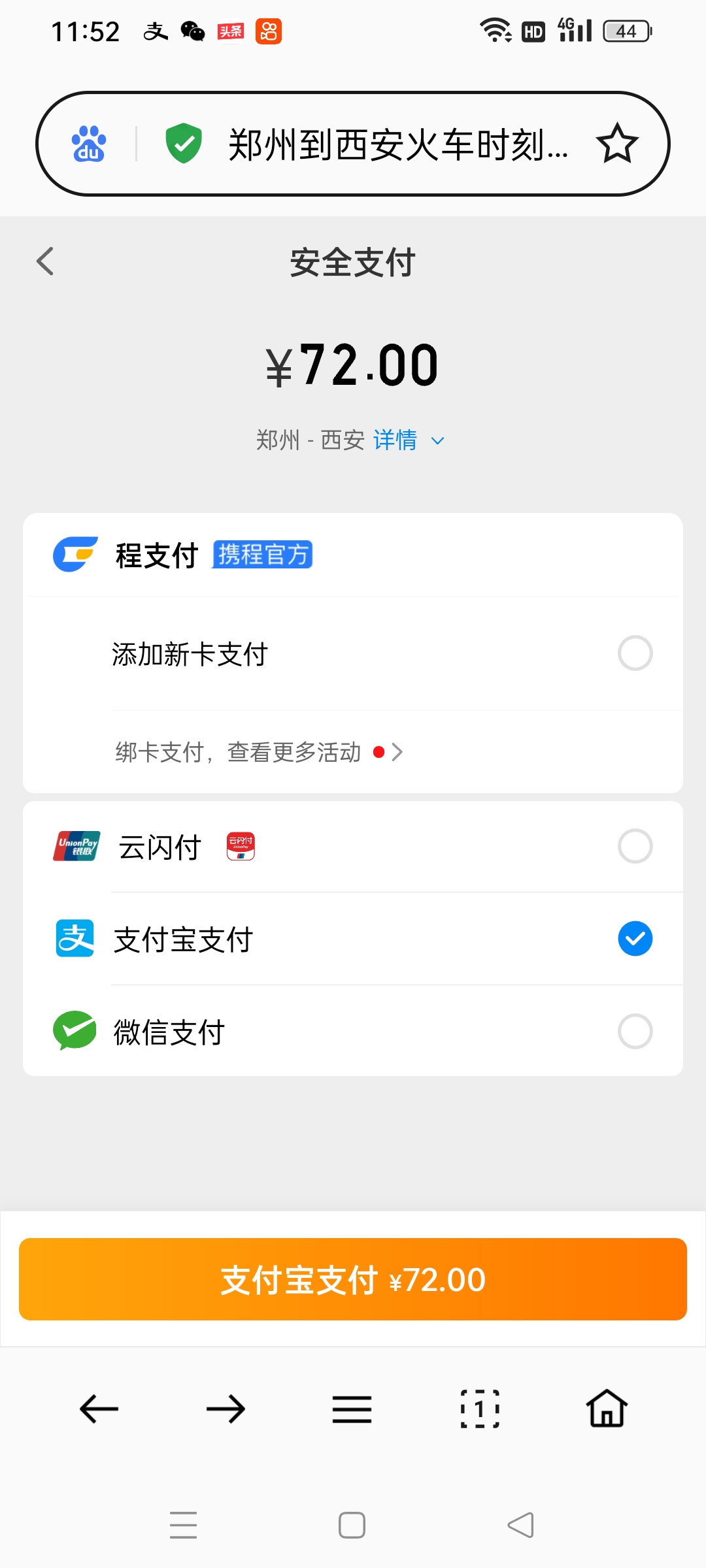Choose 微信支付 as payment method
This screenshot has height=1568, width=706.
[x=635, y=1032]
